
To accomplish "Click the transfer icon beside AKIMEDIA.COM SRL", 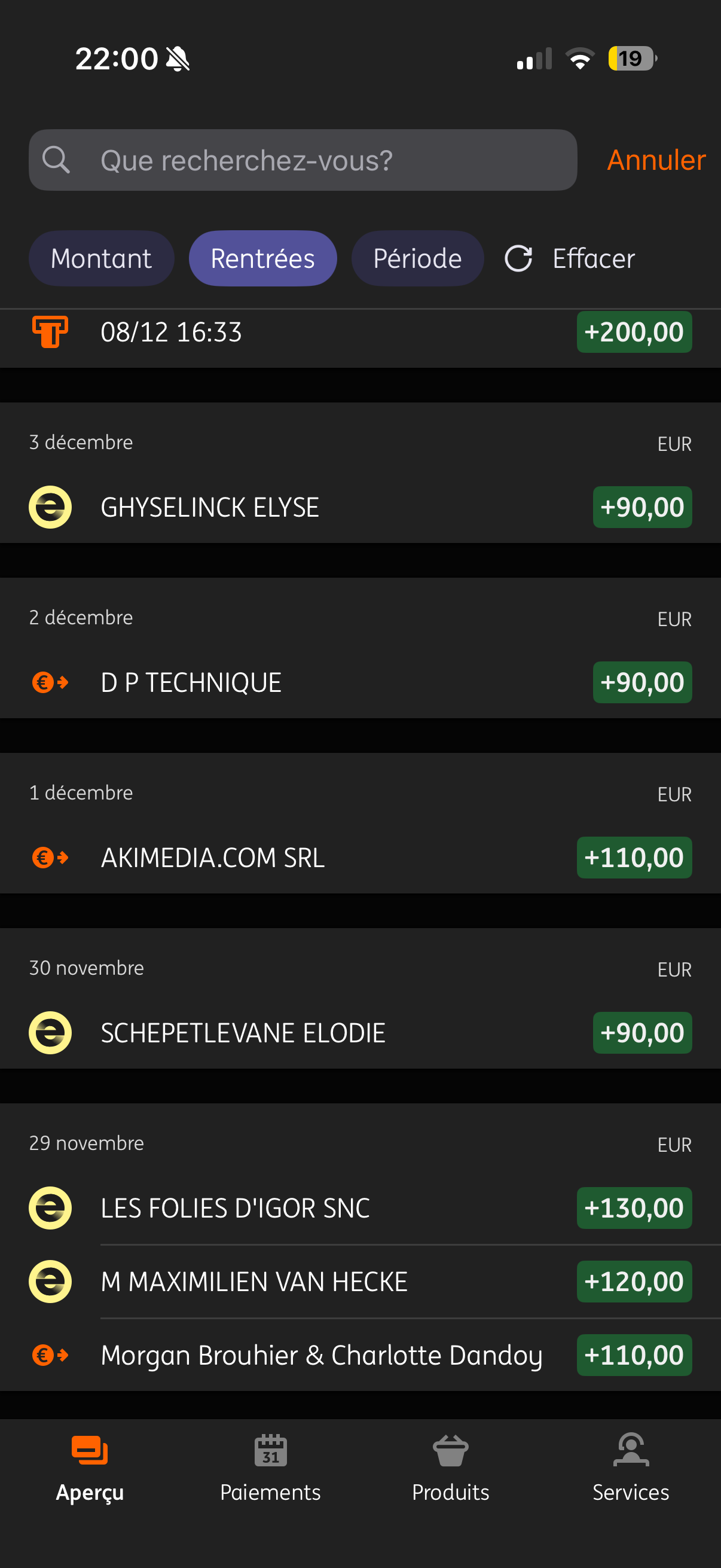I will click(49, 858).
